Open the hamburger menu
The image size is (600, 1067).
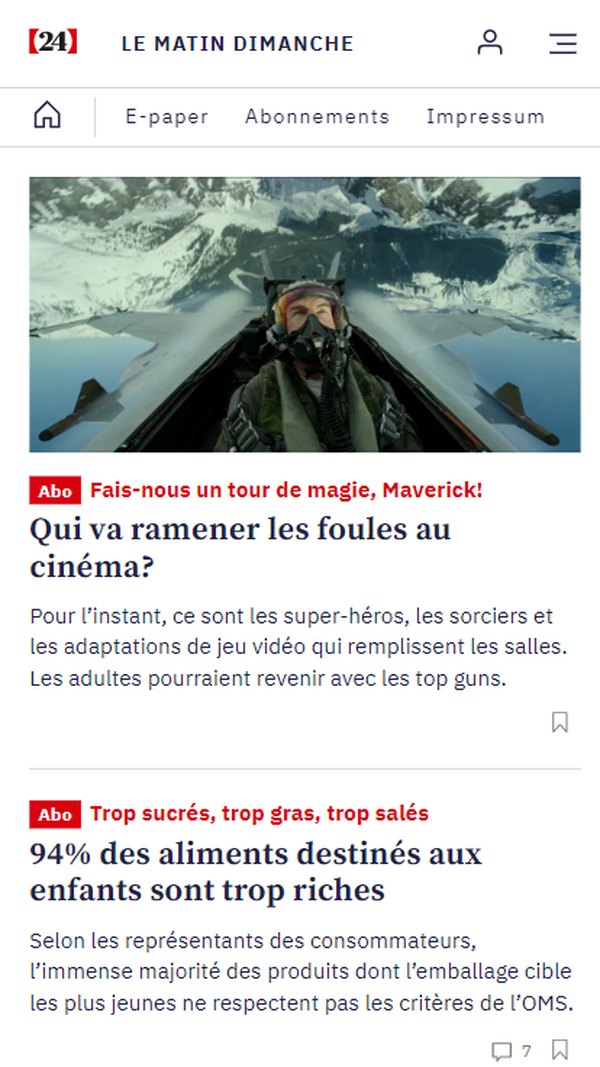(563, 43)
